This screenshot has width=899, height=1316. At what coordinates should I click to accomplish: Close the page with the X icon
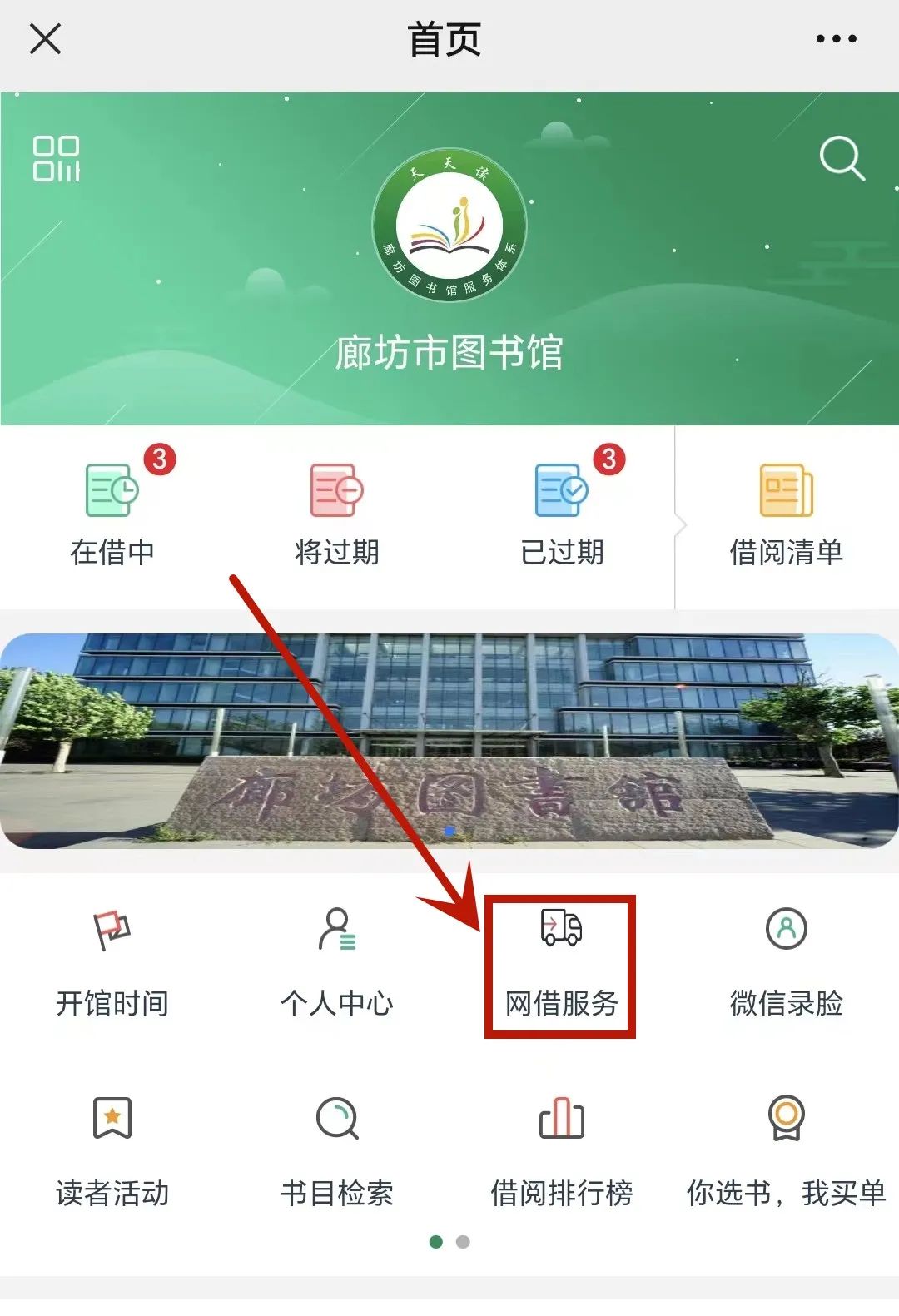point(45,39)
